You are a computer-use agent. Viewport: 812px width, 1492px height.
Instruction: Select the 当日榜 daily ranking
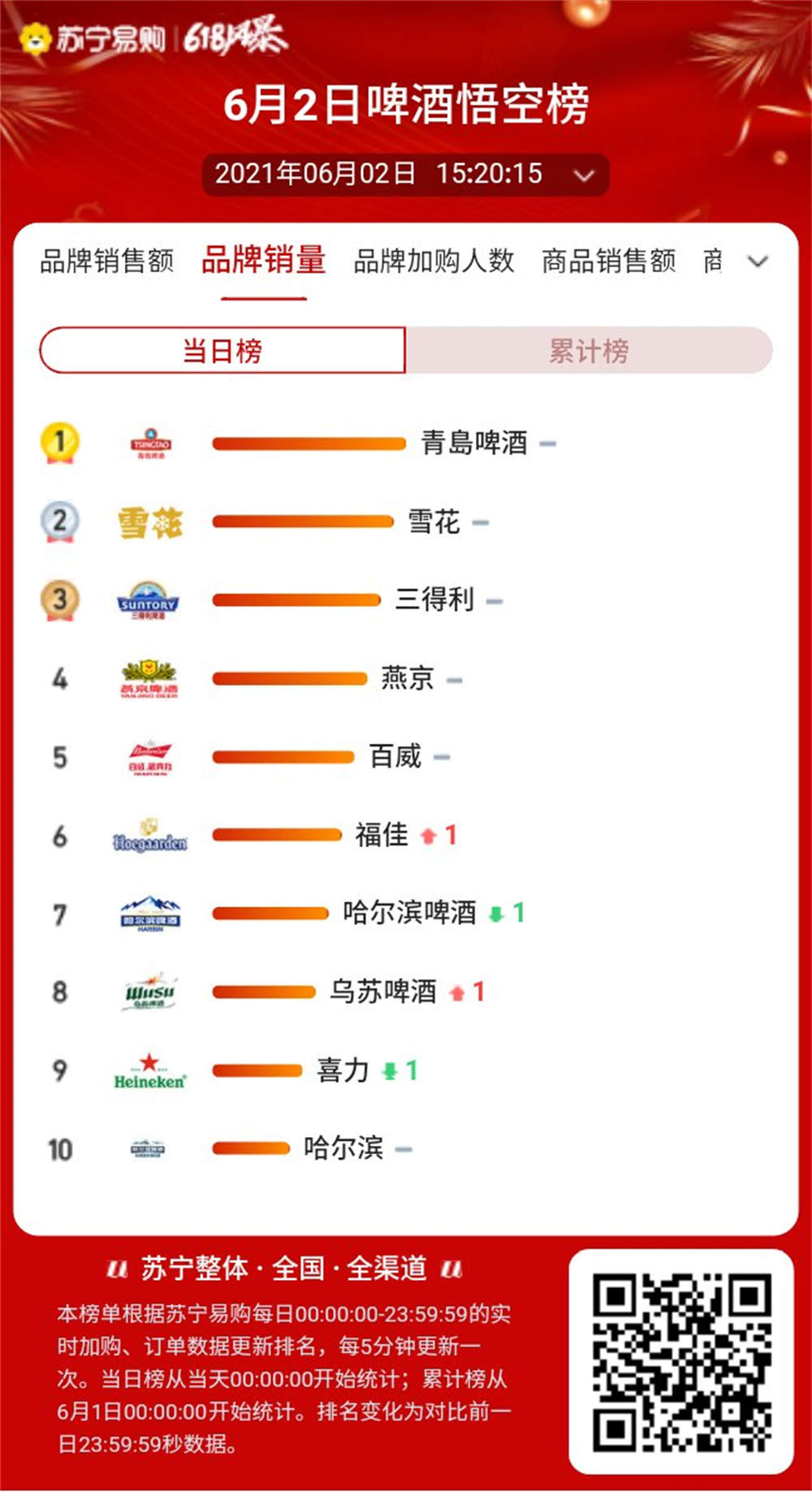(222, 351)
